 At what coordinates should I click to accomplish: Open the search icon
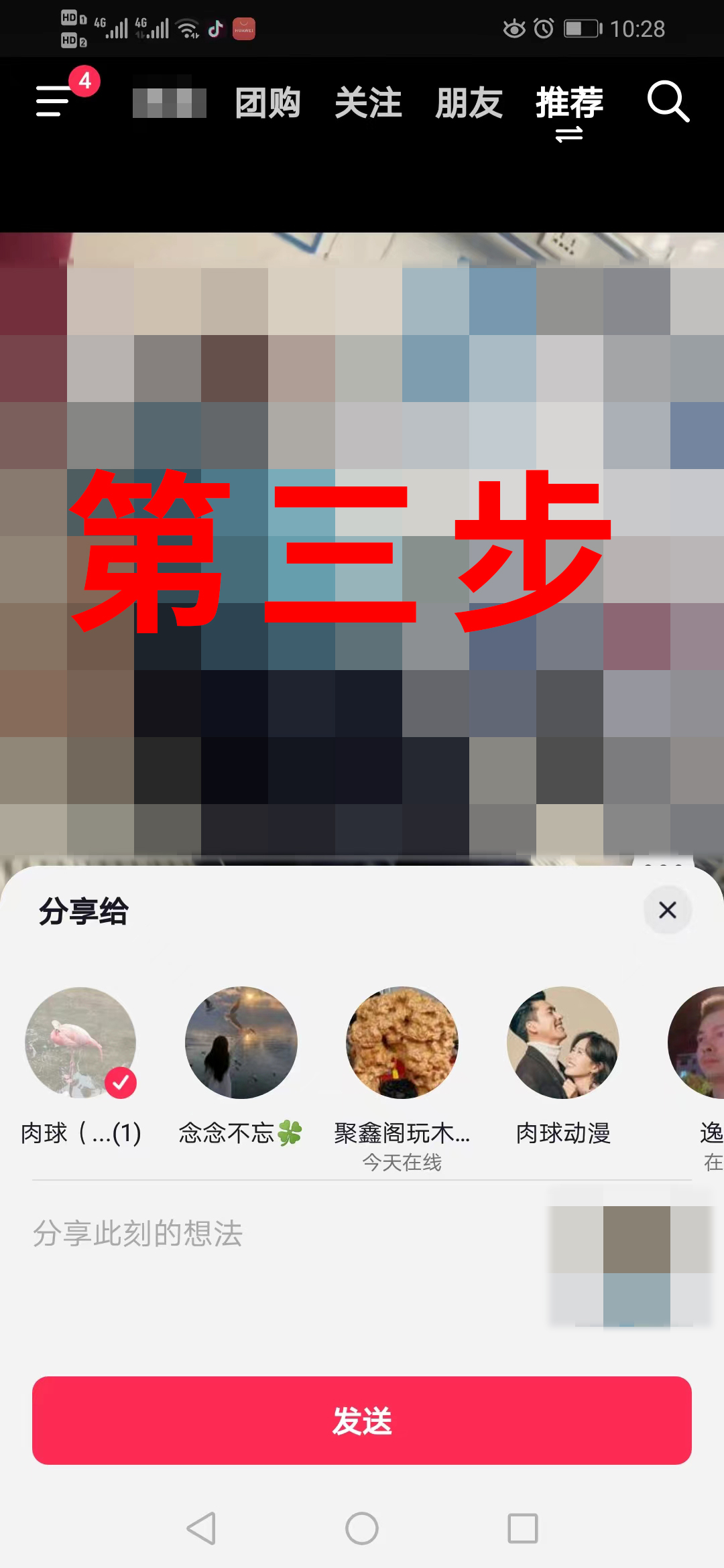click(668, 102)
